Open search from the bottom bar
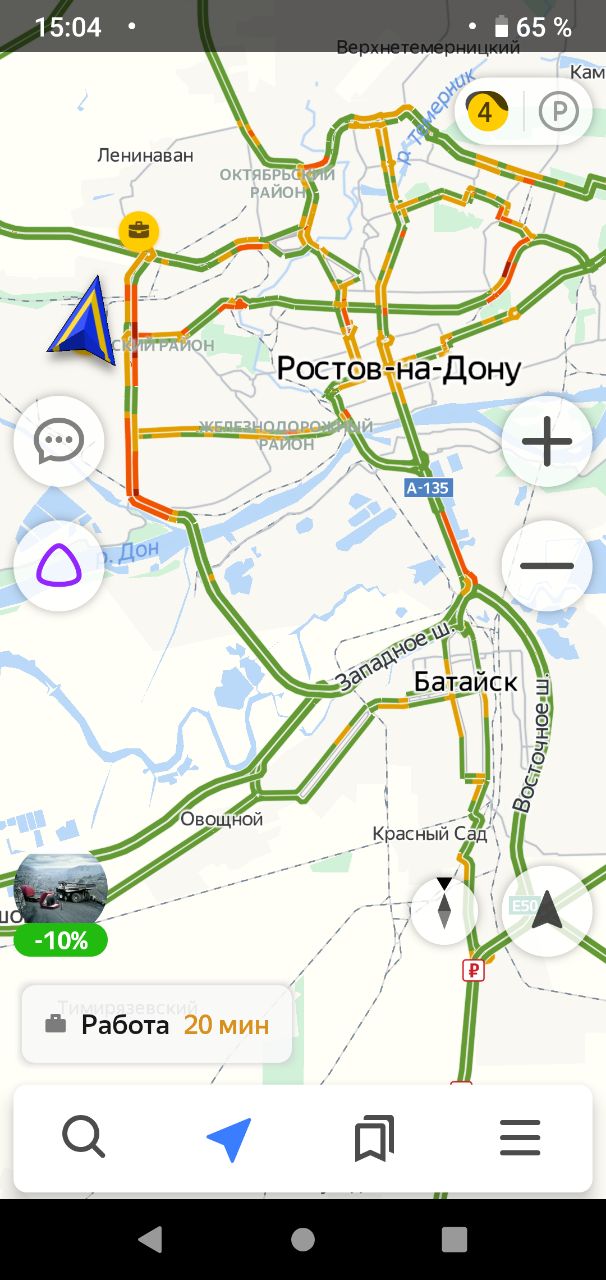Viewport: 606px width, 1280px height. 83,1139
